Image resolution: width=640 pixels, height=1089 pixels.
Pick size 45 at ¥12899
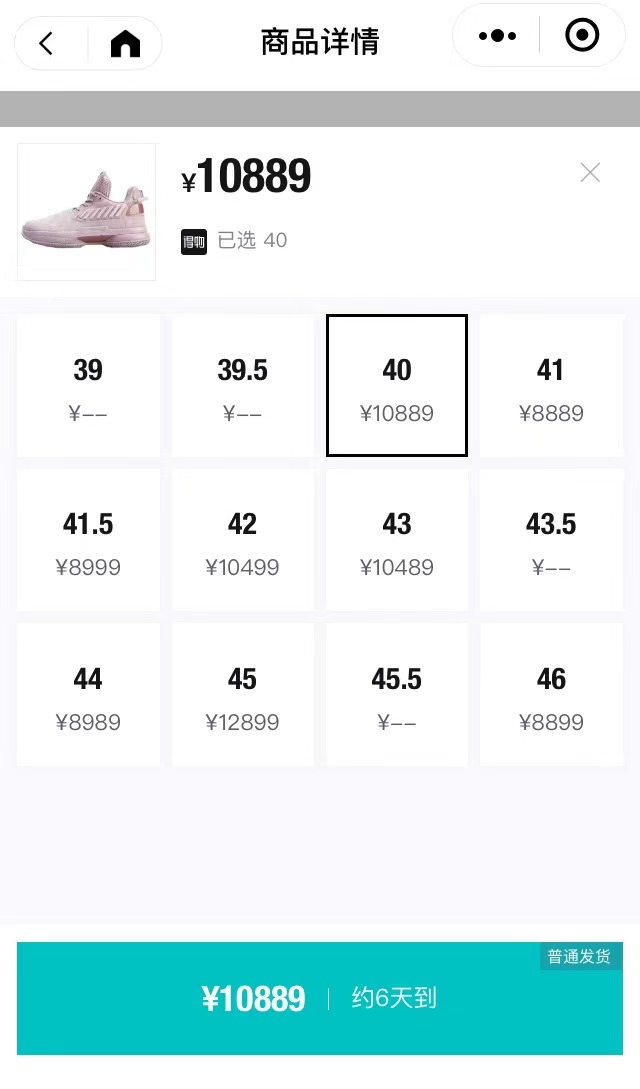coord(242,695)
